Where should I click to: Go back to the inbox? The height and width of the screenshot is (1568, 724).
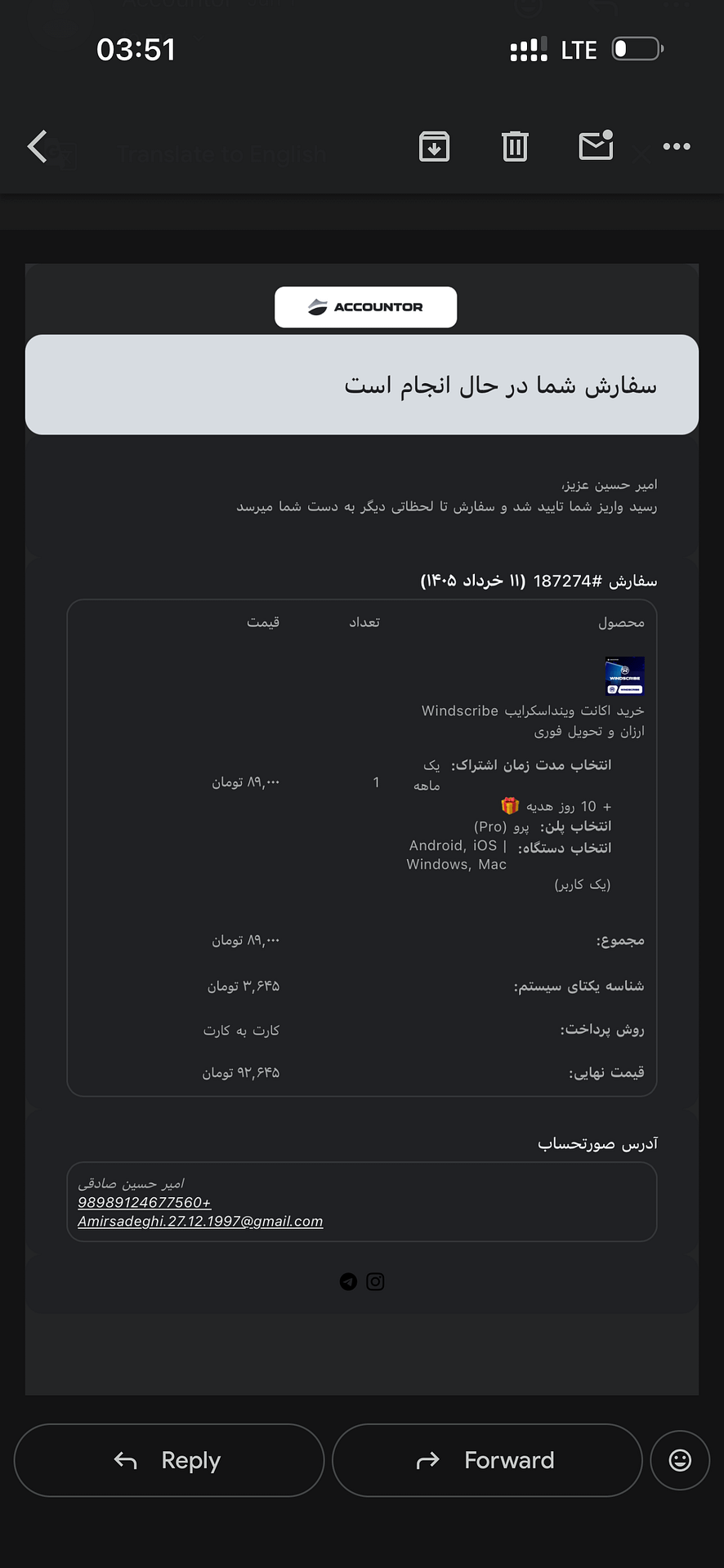point(38,147)
